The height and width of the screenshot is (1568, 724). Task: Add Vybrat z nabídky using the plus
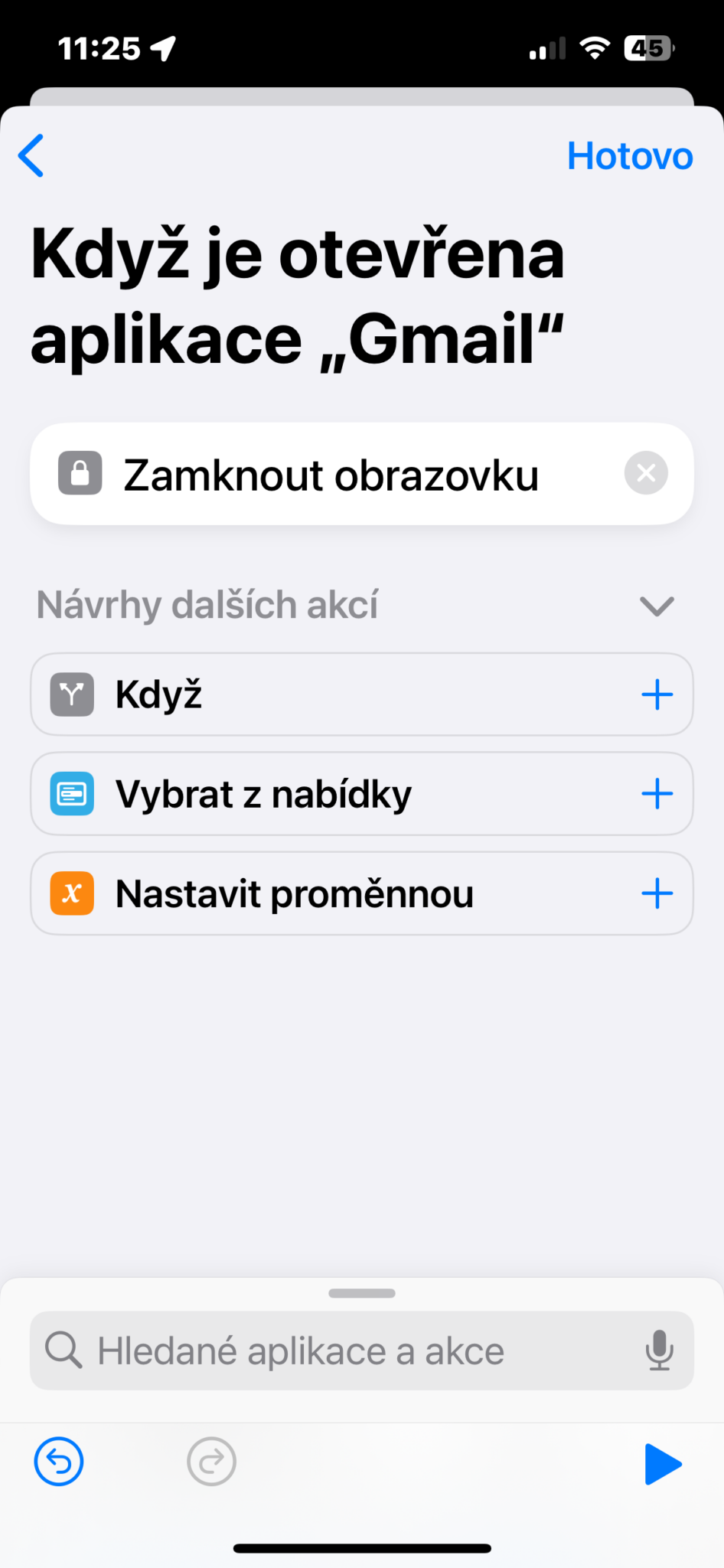657,793
